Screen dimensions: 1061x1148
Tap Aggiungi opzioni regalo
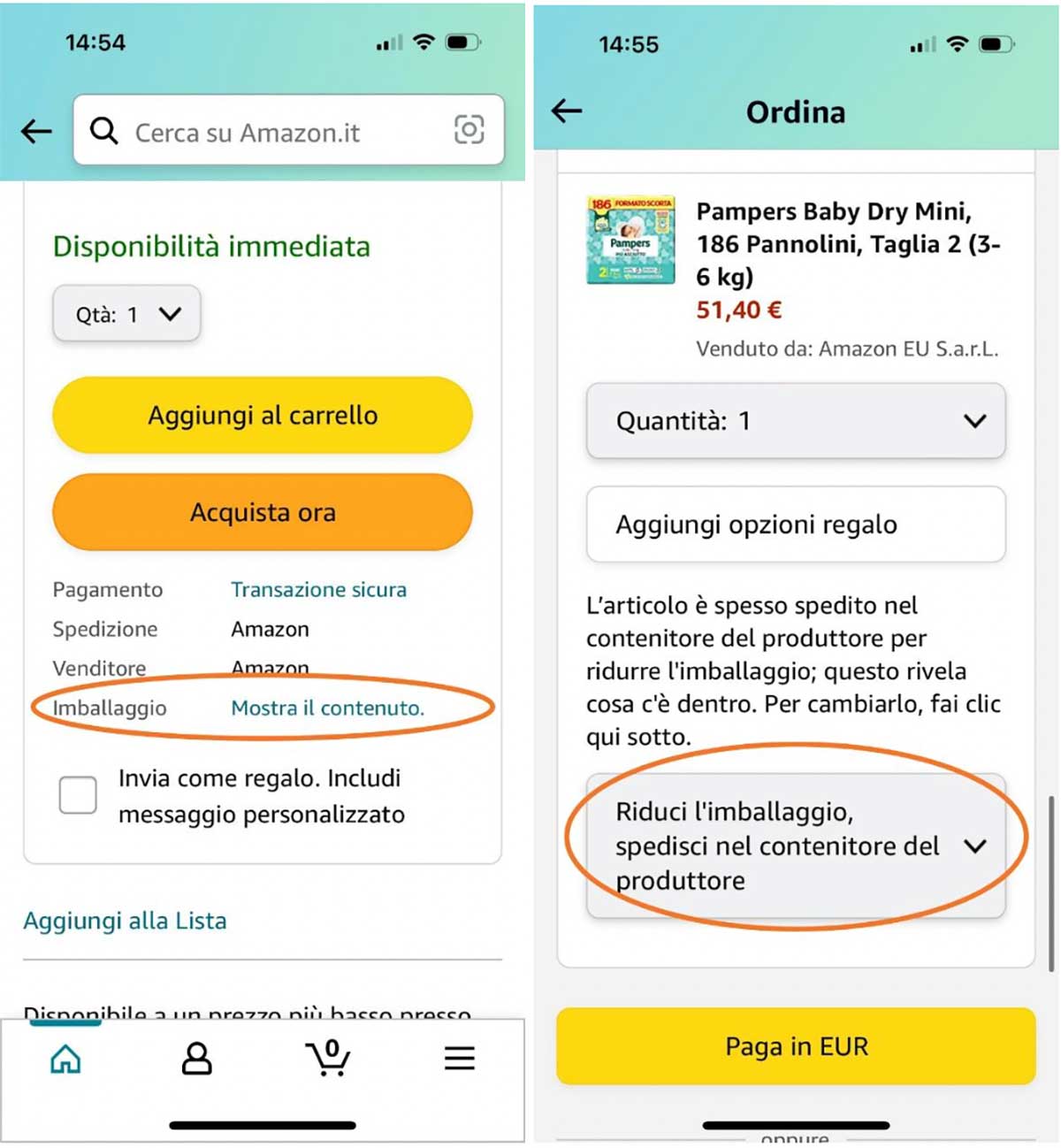pos(796,524)
